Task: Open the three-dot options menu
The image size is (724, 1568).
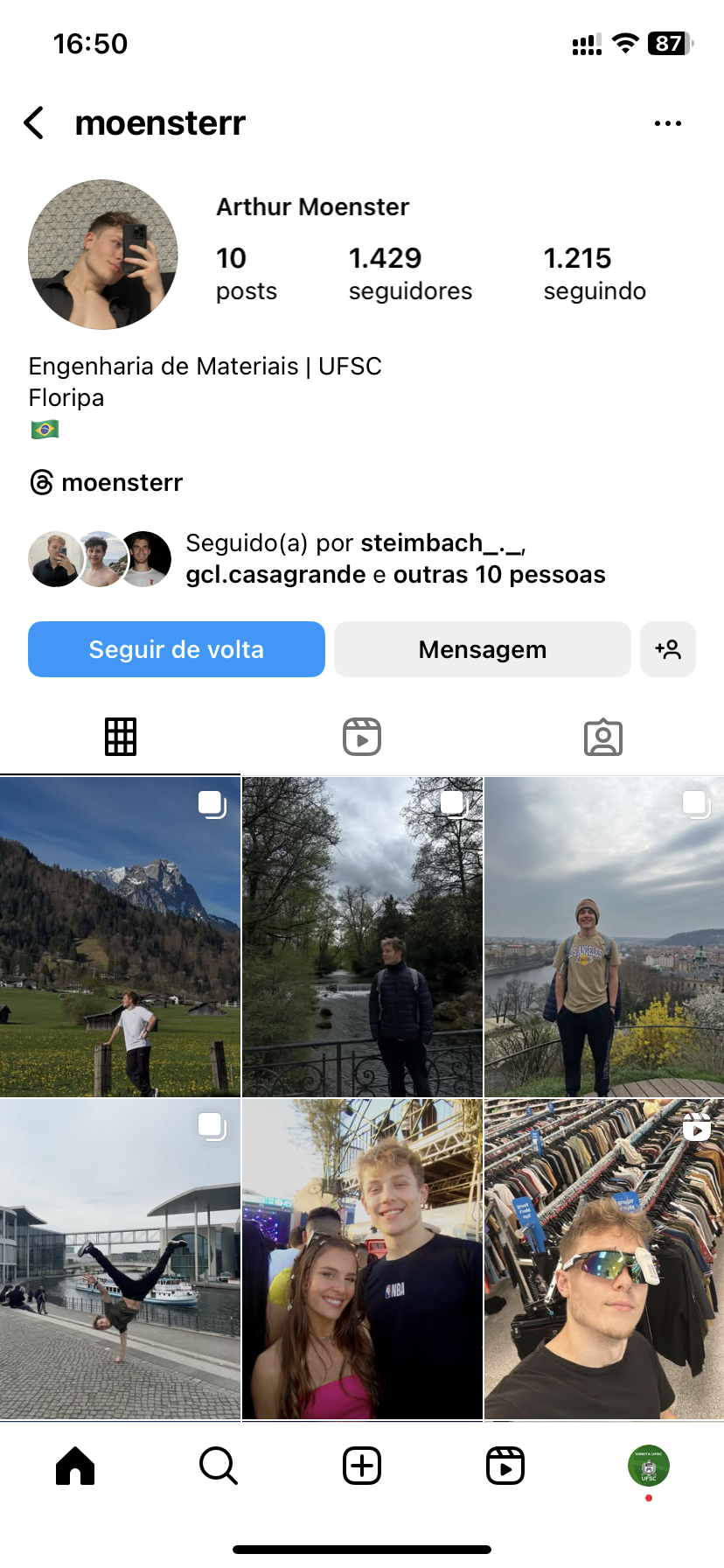Action: [x=667, y=123]
